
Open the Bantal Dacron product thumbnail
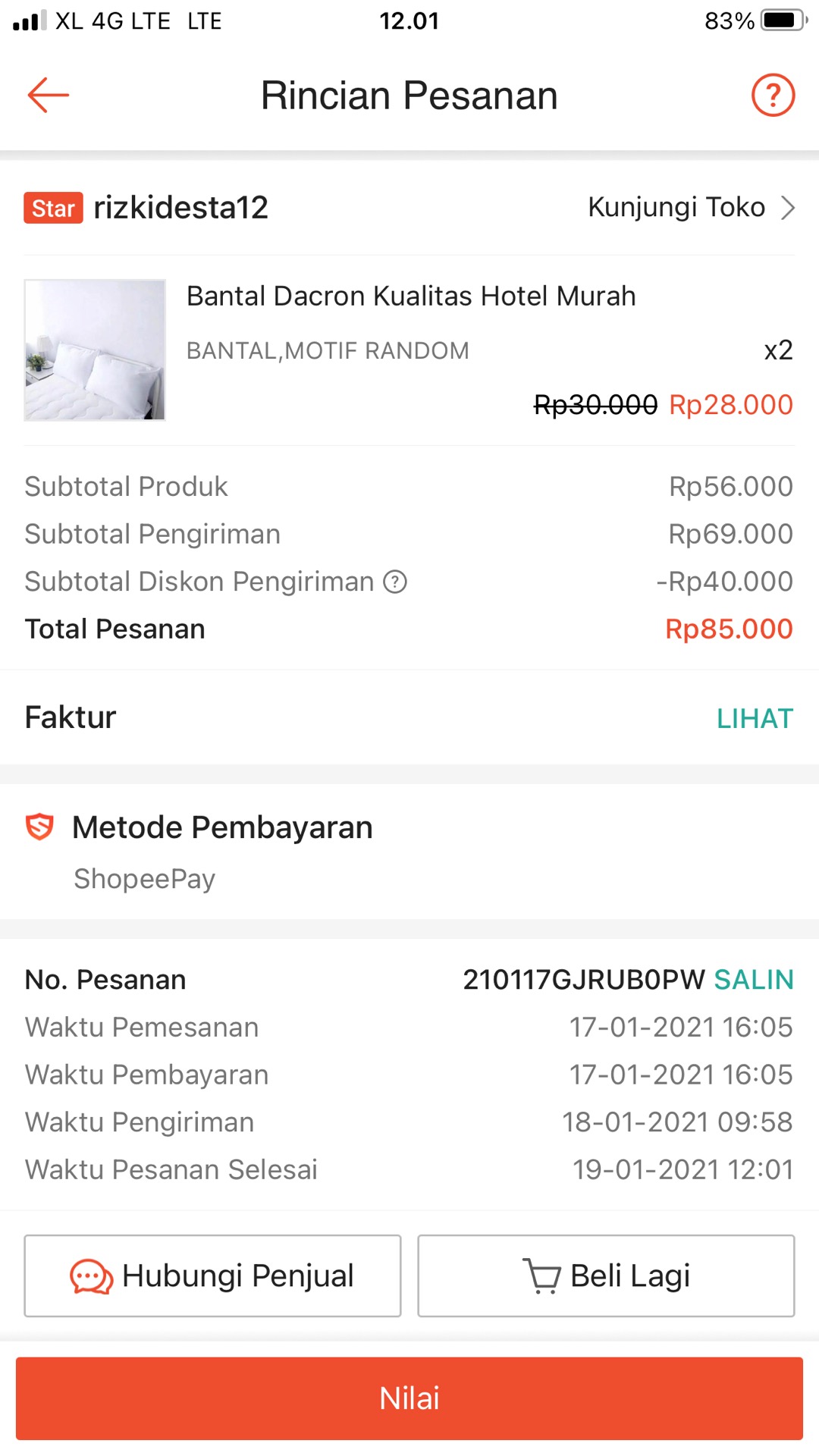tap(93, 350)
